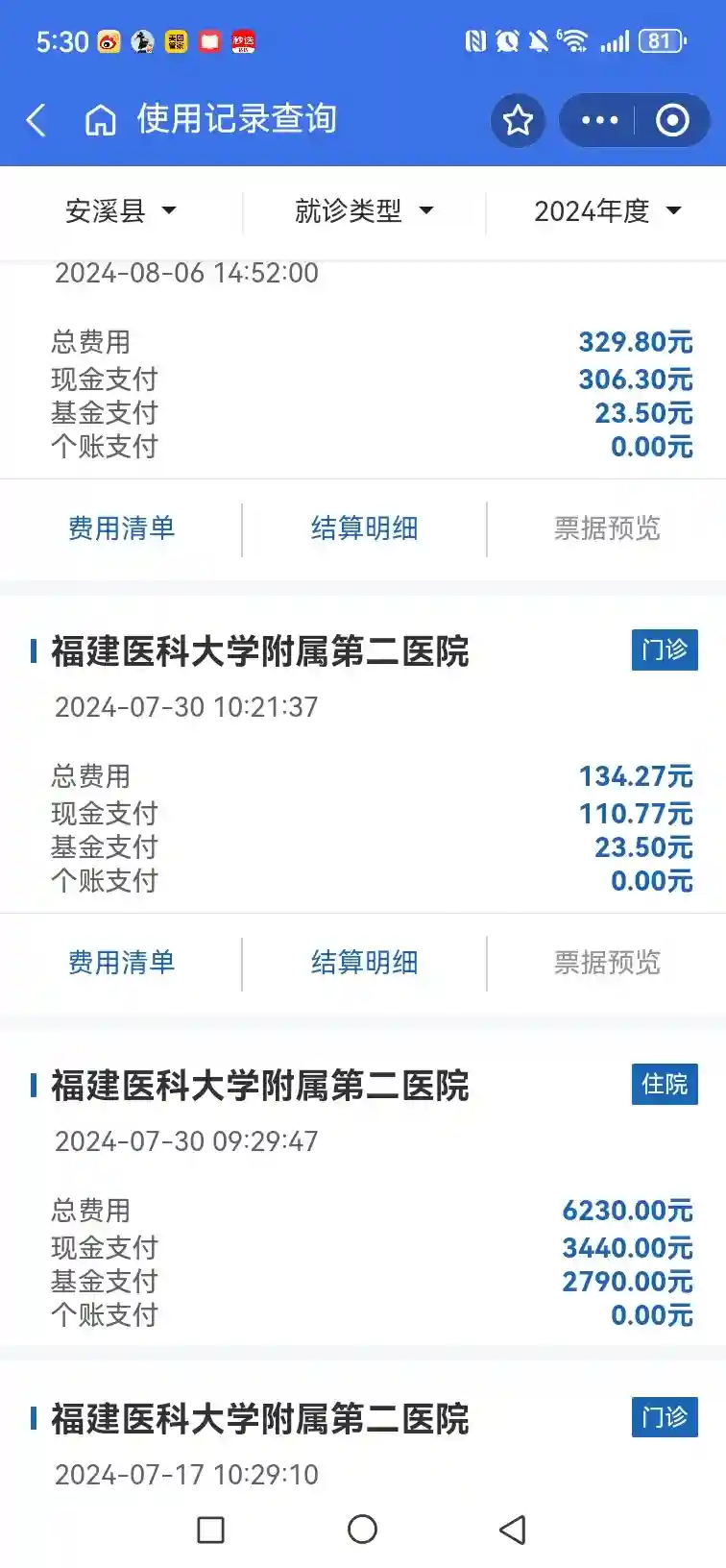The image size is (726, 1568).
Task: Tap system recent apps square button
Action: click(x=210, y=1530)
